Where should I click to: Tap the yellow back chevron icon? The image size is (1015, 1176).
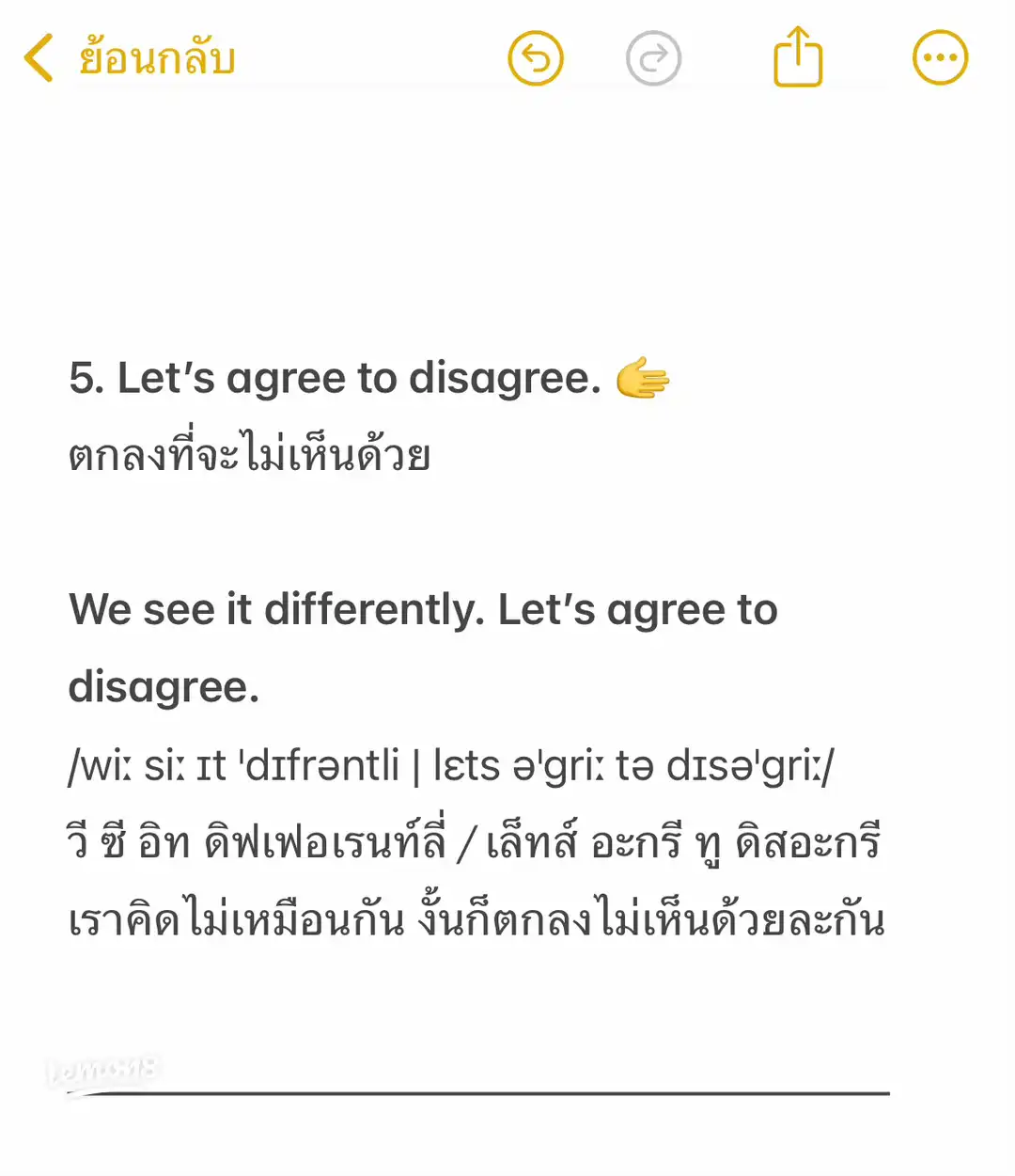[38, 57]
